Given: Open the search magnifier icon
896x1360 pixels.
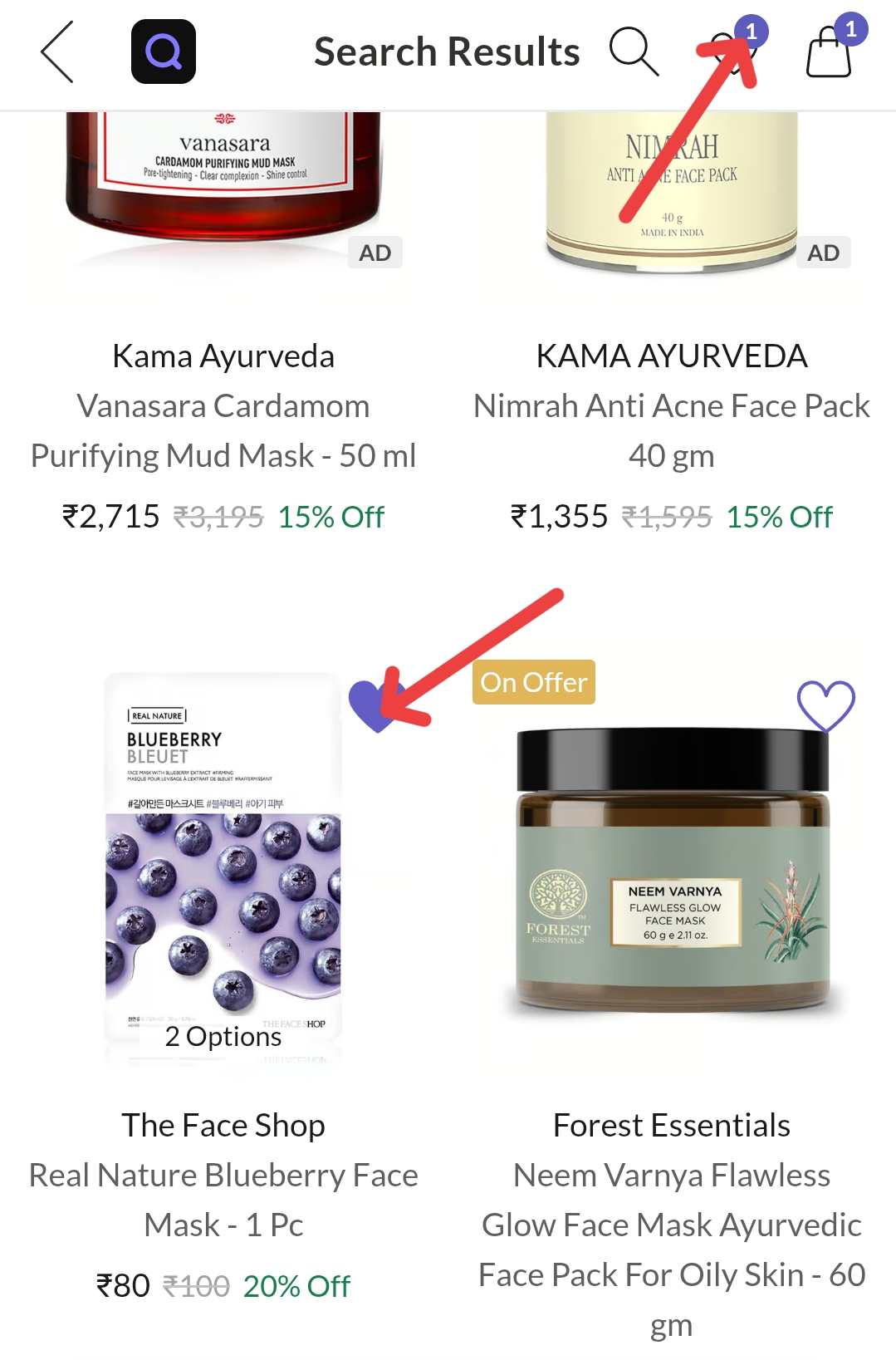Looking at the screenshot, I should pyautogui.click(x=634, y=52).
